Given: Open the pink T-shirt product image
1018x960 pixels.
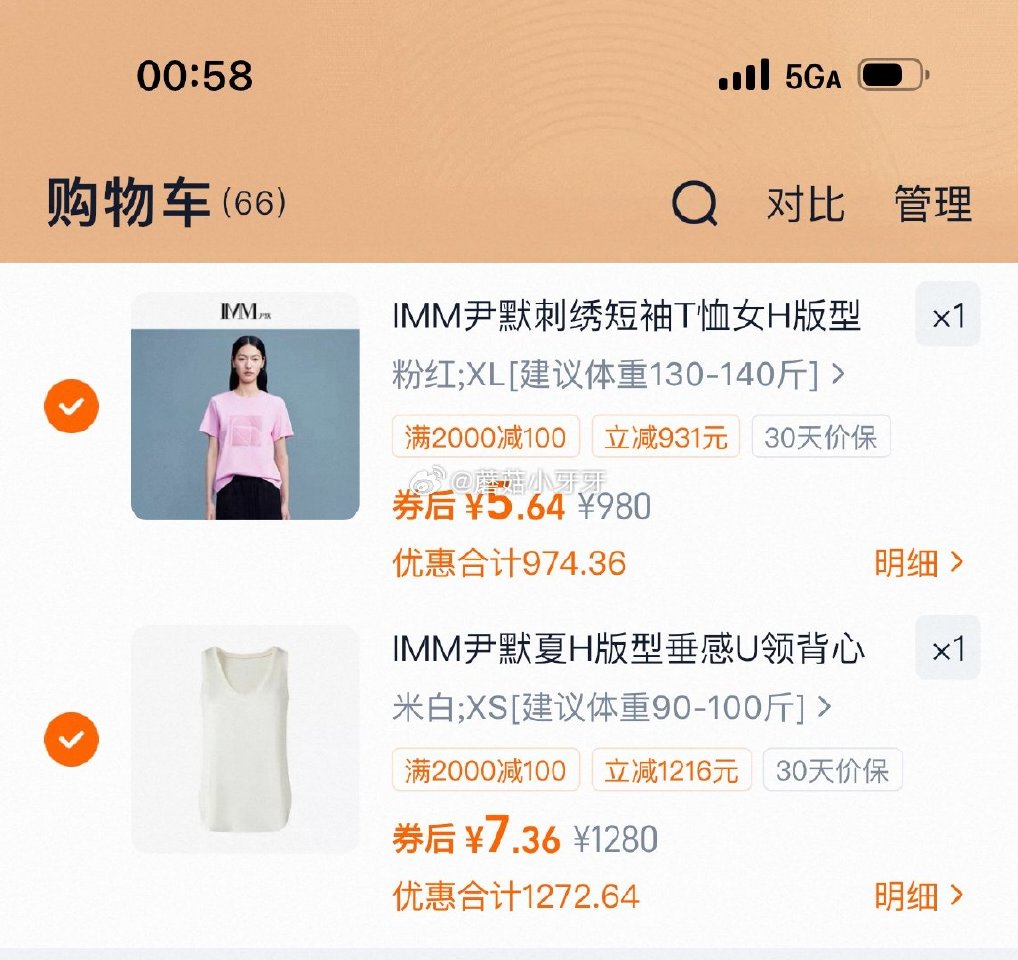Looking at the screenshot, I should [245, 406].
